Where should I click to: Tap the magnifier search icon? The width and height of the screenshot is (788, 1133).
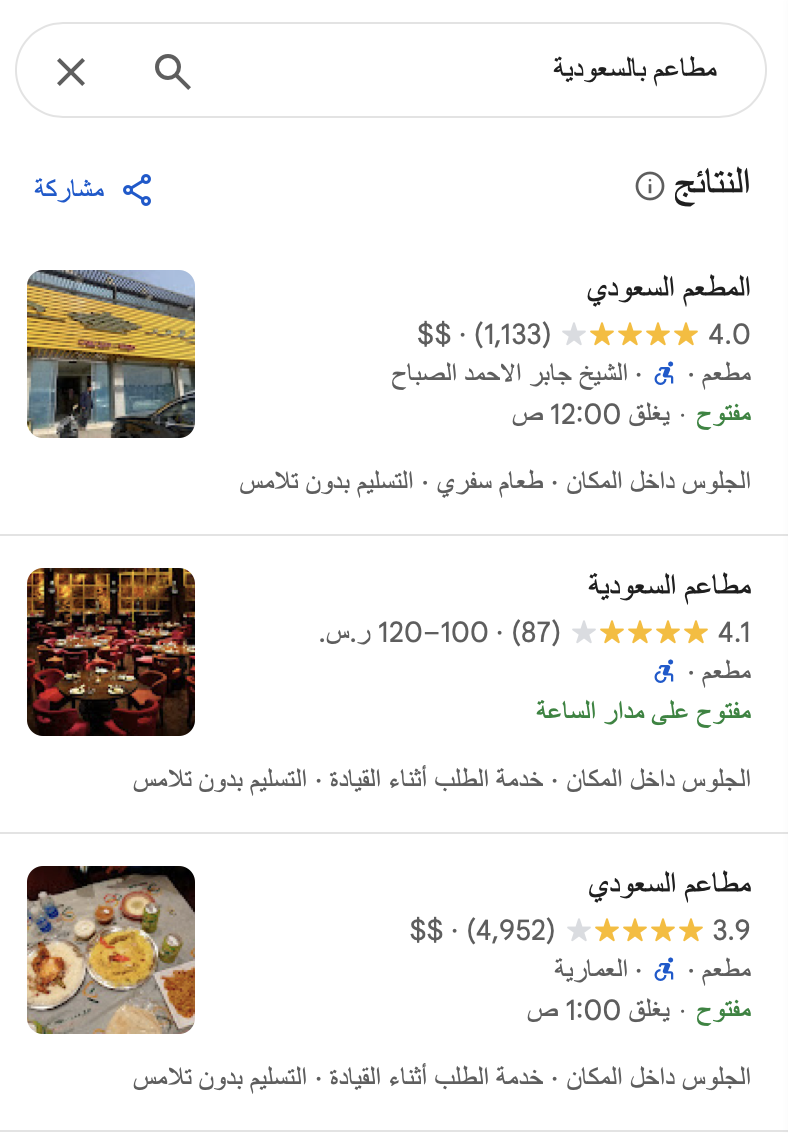[173, 72]
